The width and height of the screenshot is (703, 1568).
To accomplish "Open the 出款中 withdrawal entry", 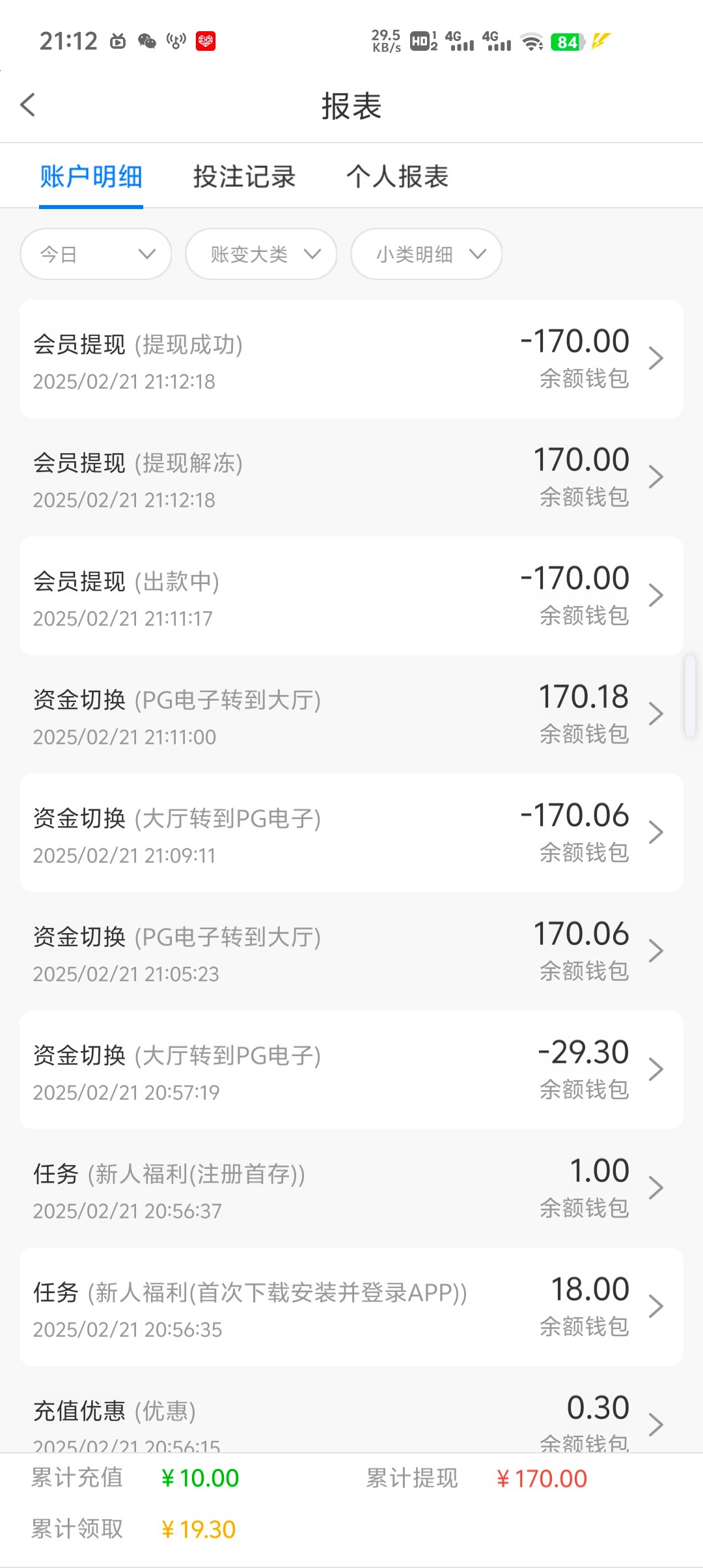I will [x=351, y=596].
